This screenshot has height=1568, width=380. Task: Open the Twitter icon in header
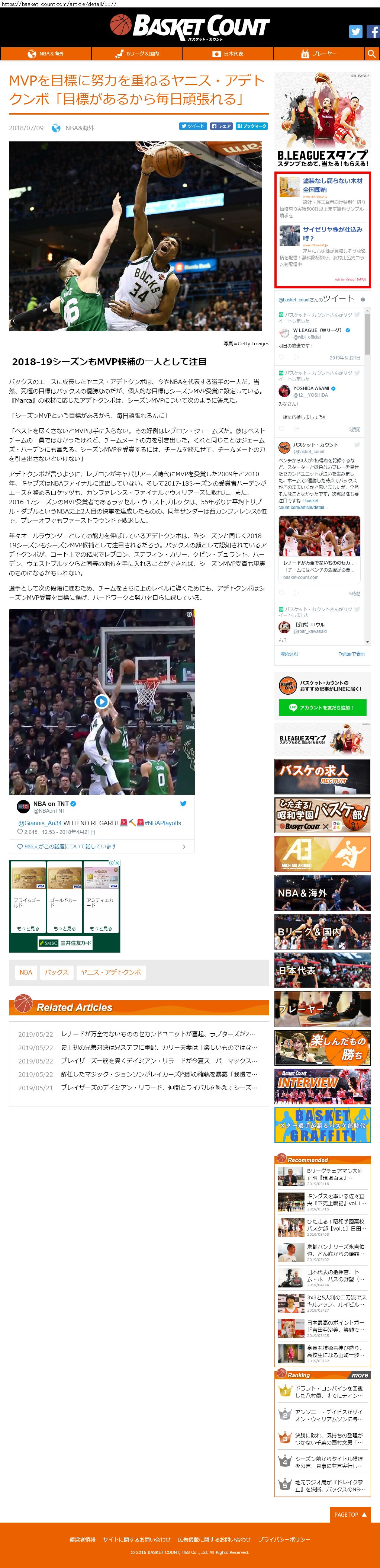point(356,32)
